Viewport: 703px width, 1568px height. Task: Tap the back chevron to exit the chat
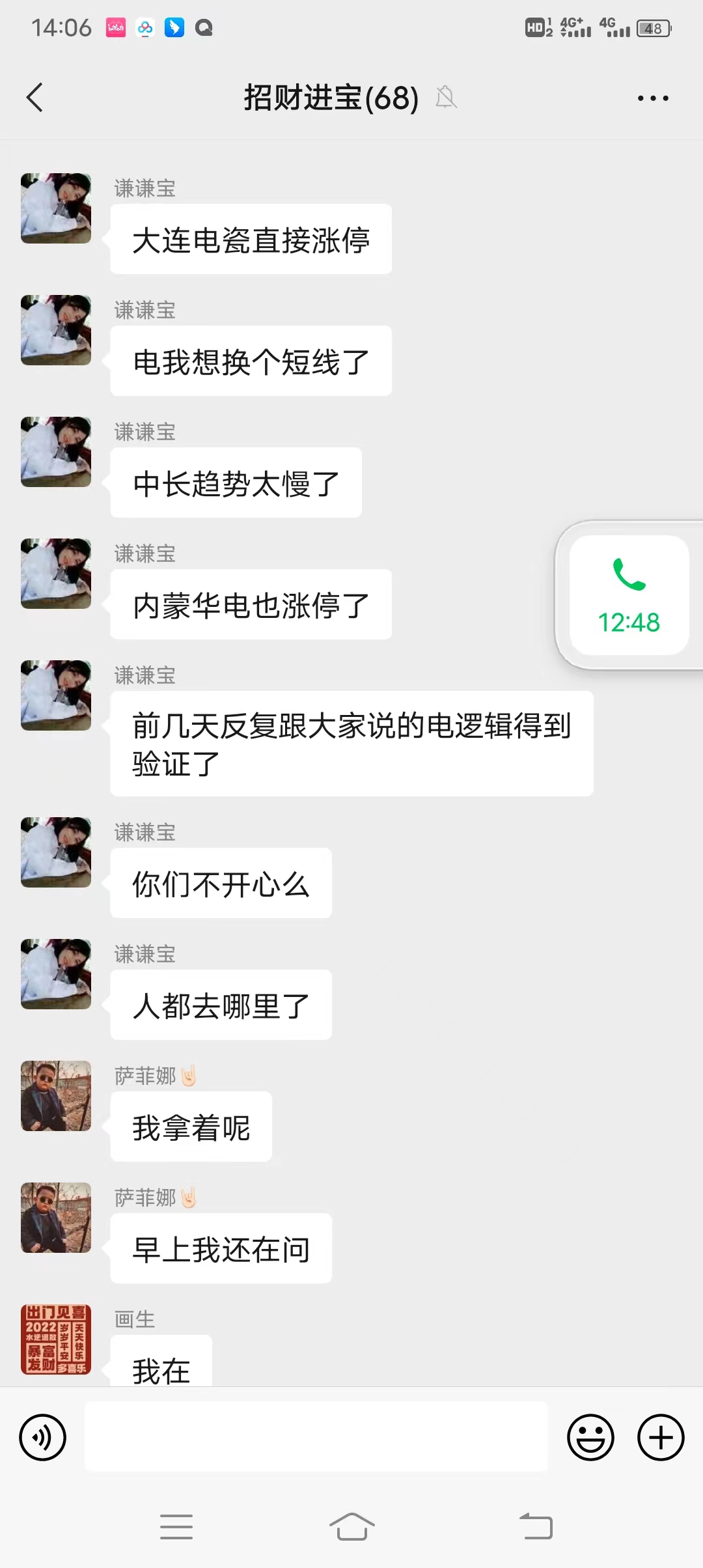[35, 98]
